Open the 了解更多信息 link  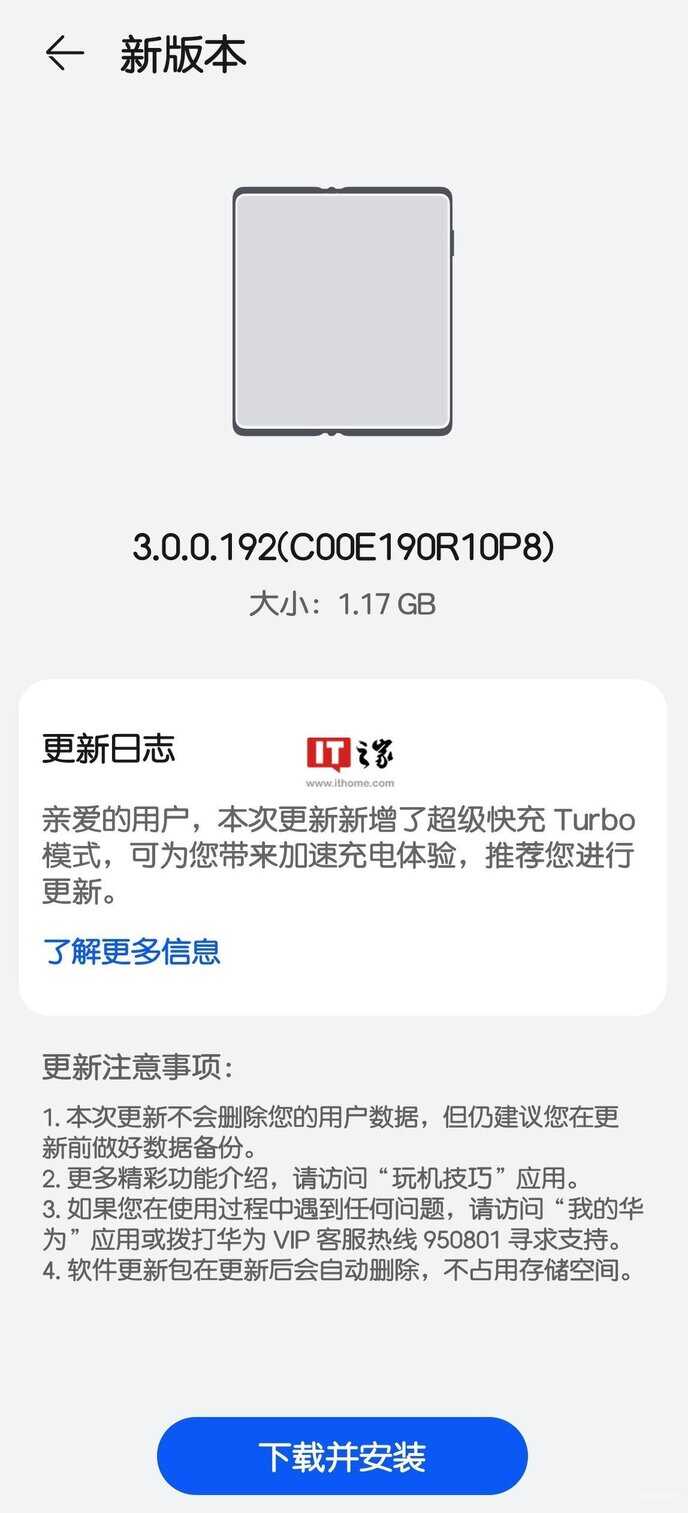(x=131, y=951)
